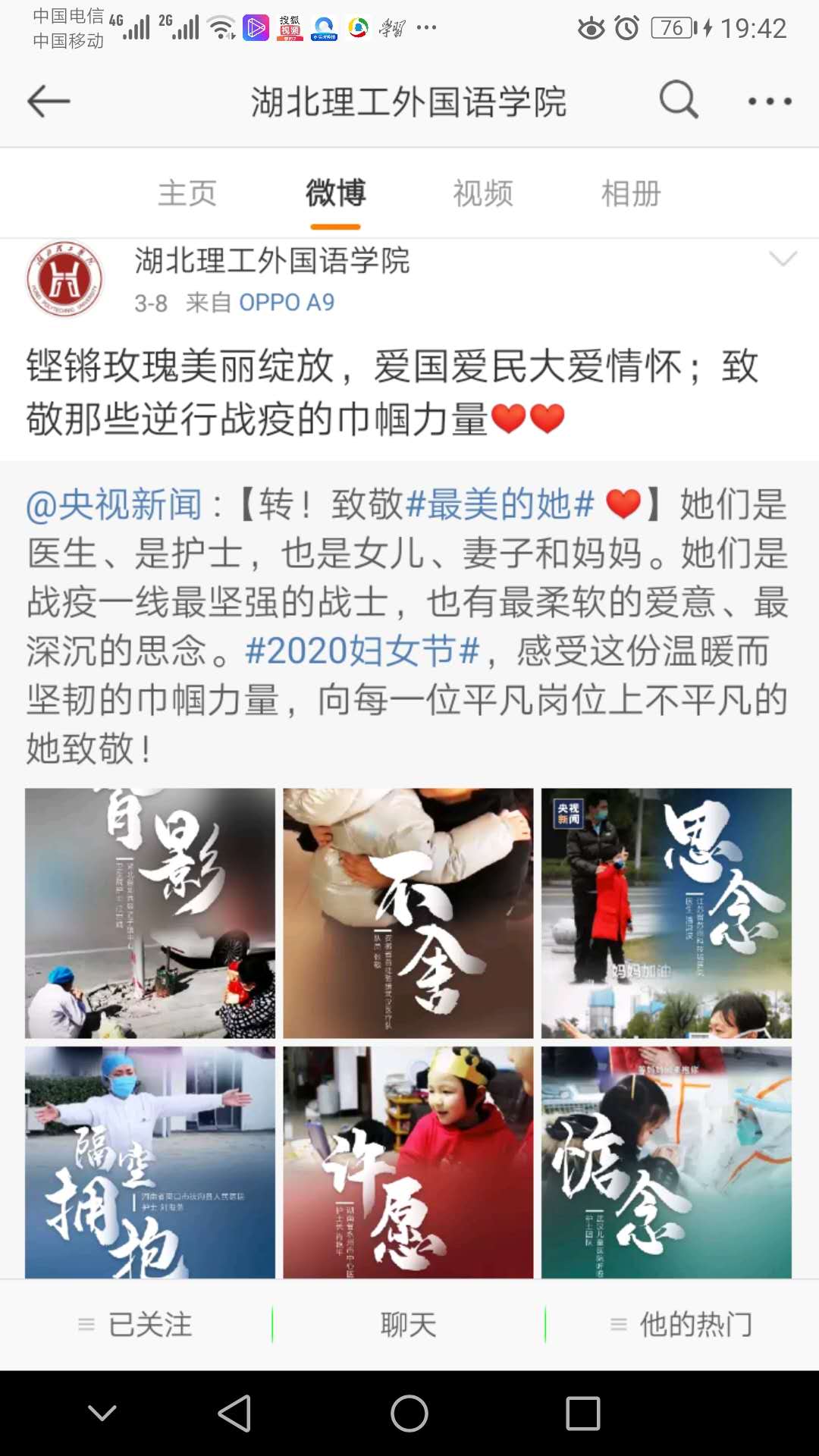
Task: View the 不舍 image
Action: coord(408,913)
